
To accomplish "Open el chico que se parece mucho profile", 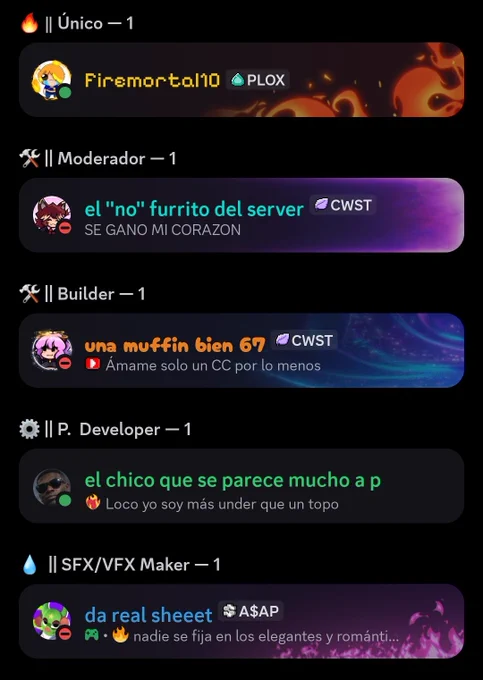I will point(242,486).
